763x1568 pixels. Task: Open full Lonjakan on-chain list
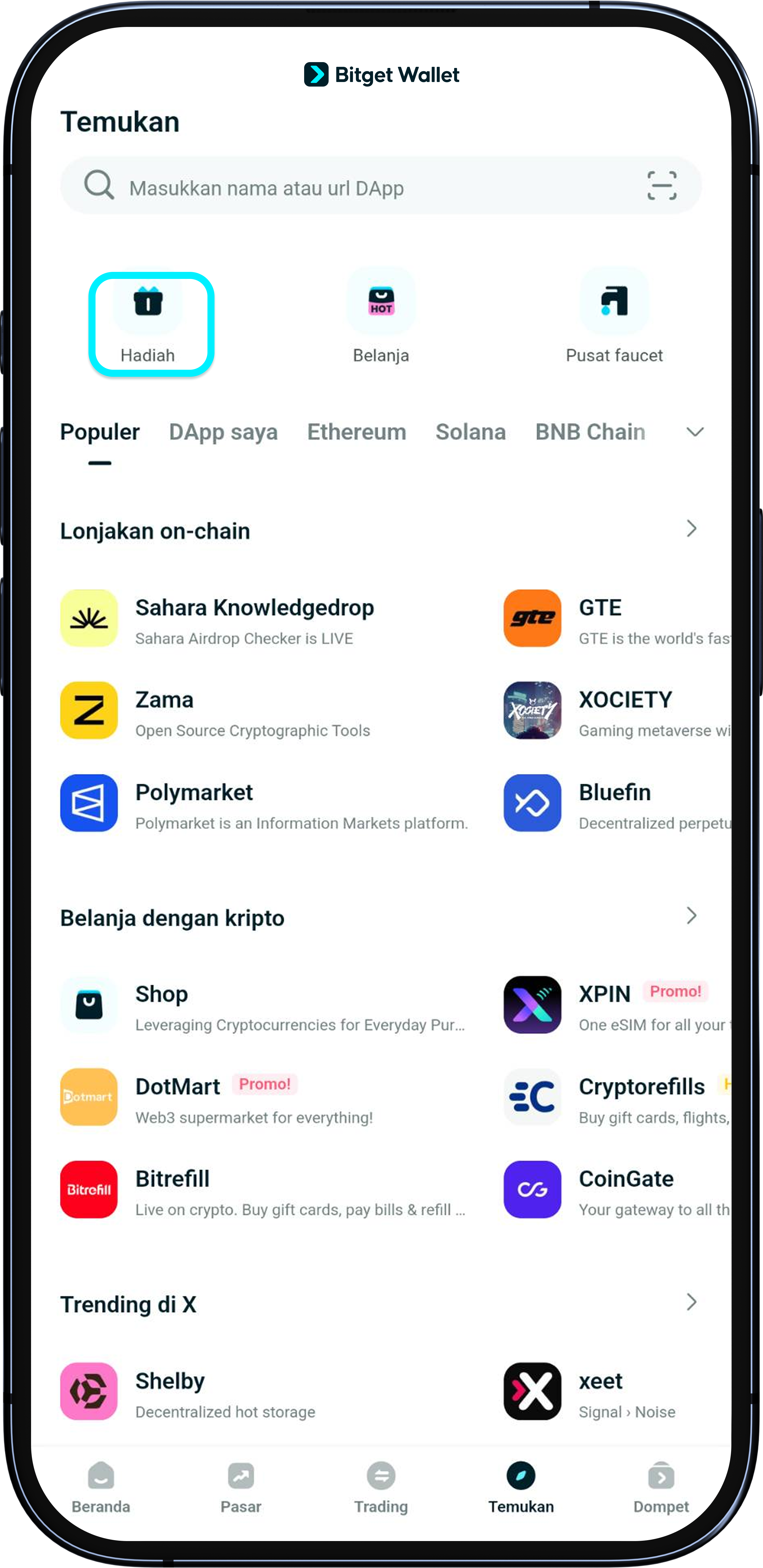692,529
